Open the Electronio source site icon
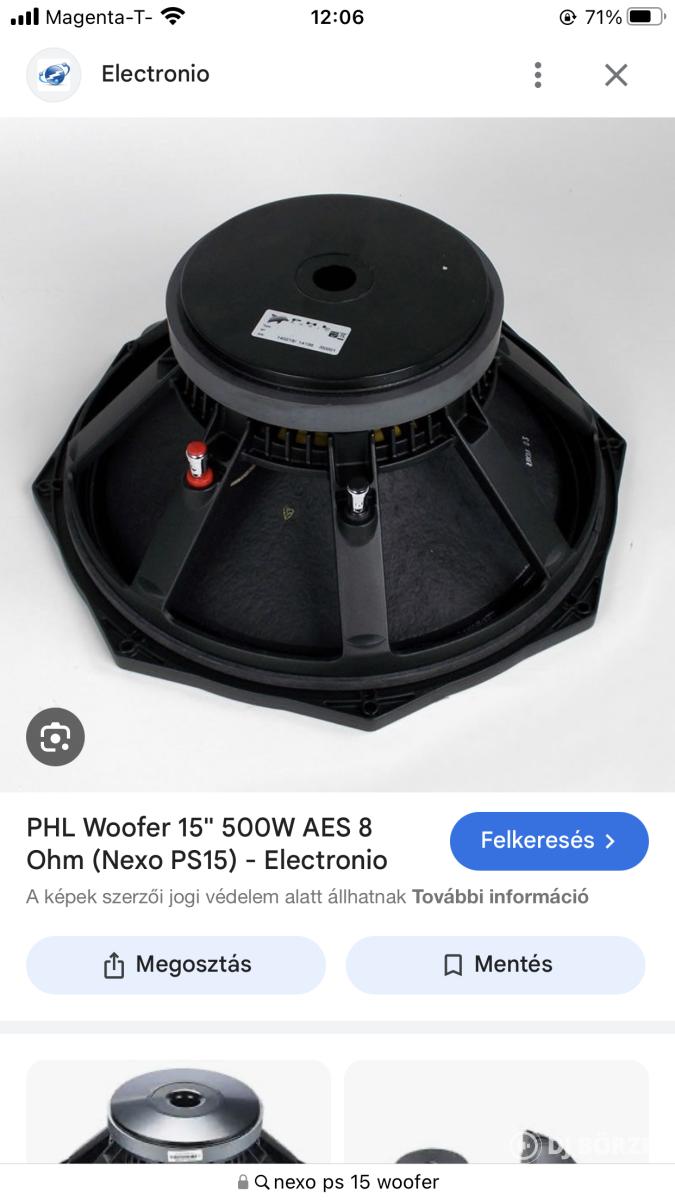This screenshot has width=675, height=1200. tap(54, 75)
